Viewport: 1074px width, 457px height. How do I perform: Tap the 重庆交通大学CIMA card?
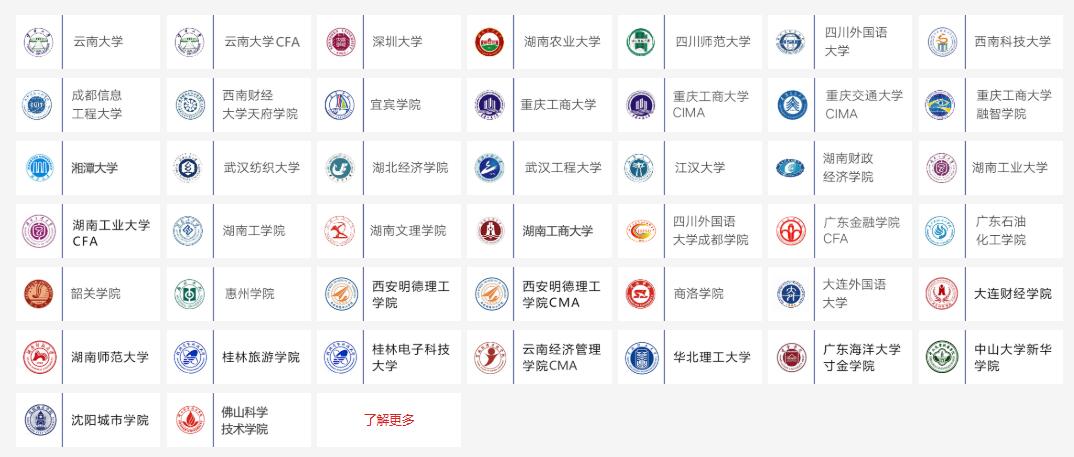(840, 105)
